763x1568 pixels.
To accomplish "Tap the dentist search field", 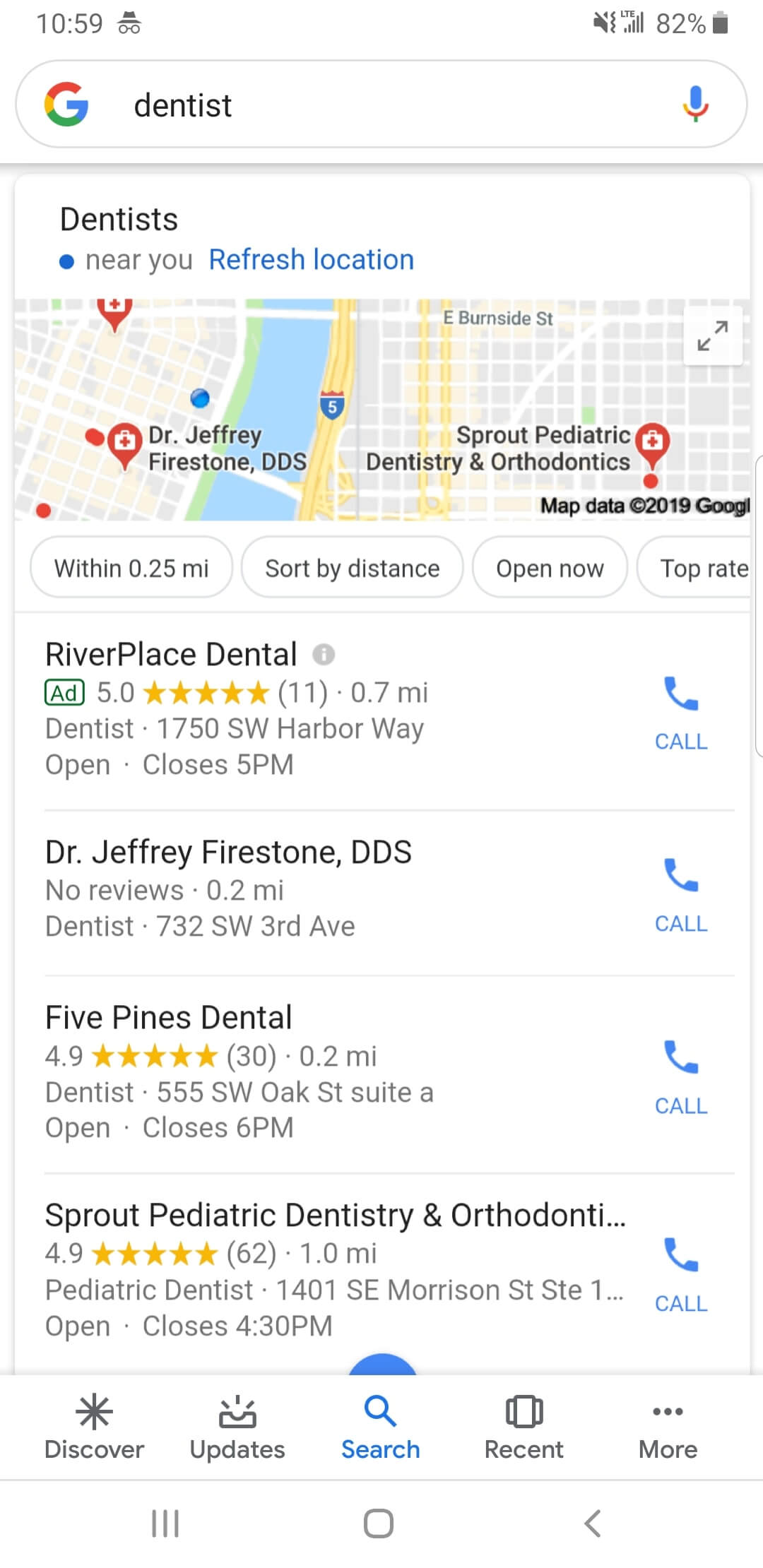I will pos(381,105).
